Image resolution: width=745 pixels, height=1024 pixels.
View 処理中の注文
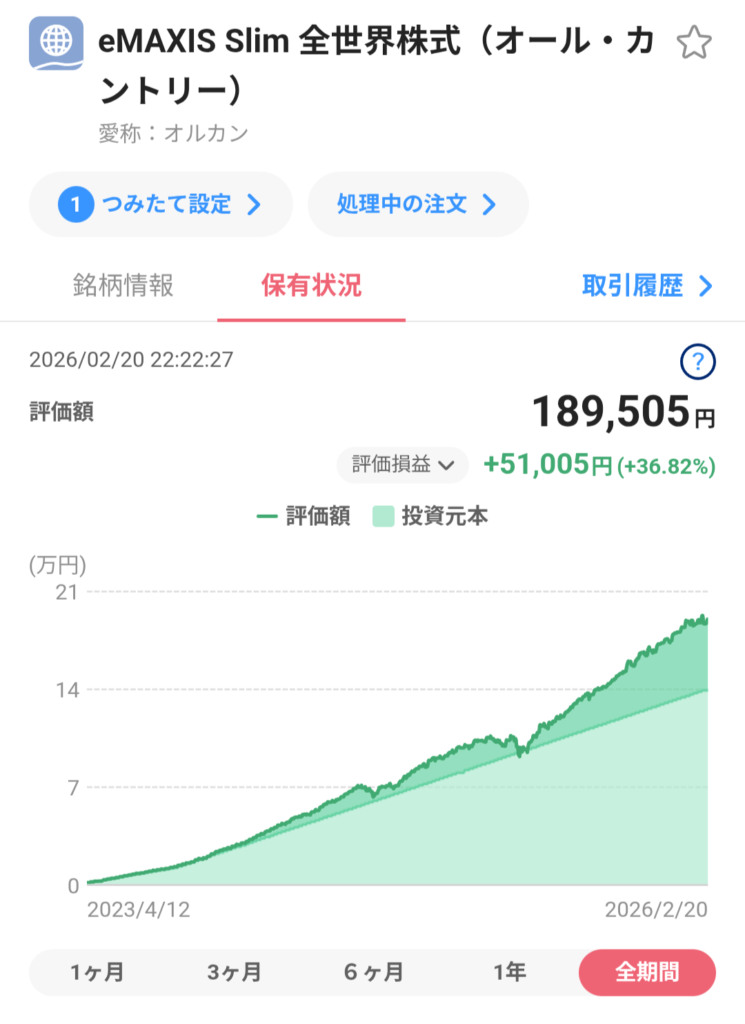coord(417,205)
